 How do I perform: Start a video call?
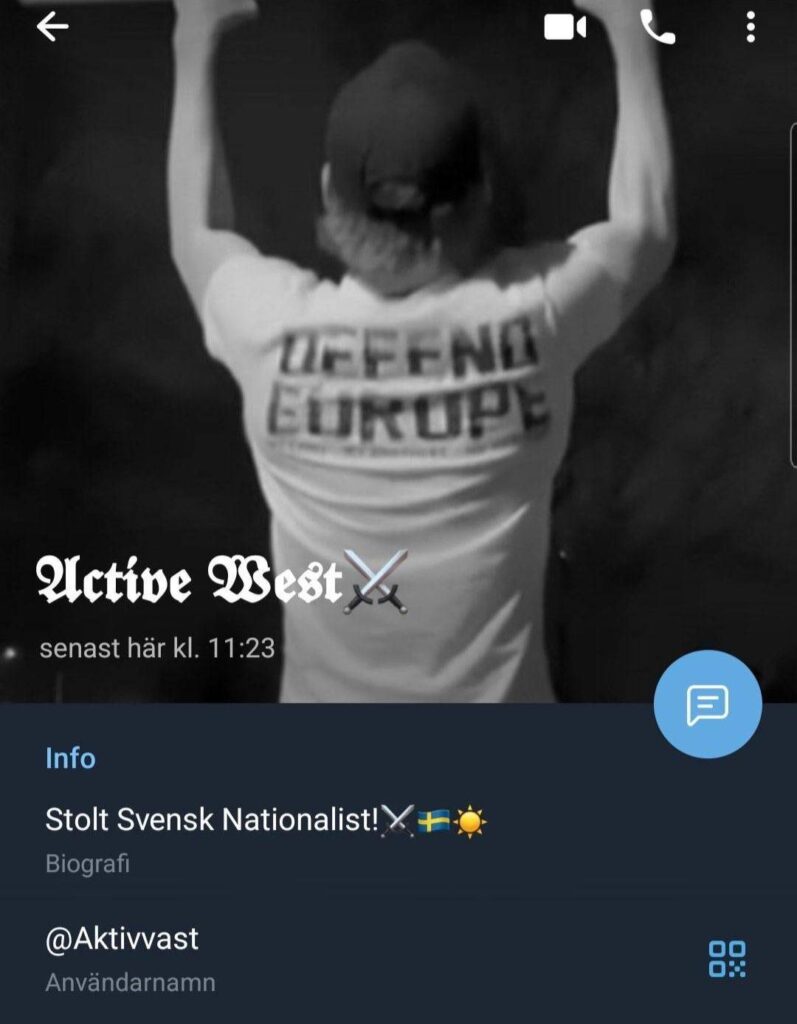point(565,28)
